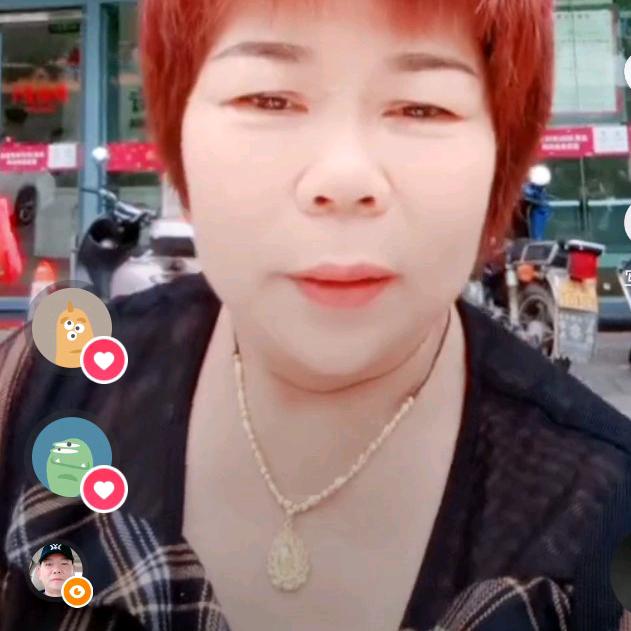
Task: Open the yellow cartoon avatar with heart badge
Action: point(72,328)
